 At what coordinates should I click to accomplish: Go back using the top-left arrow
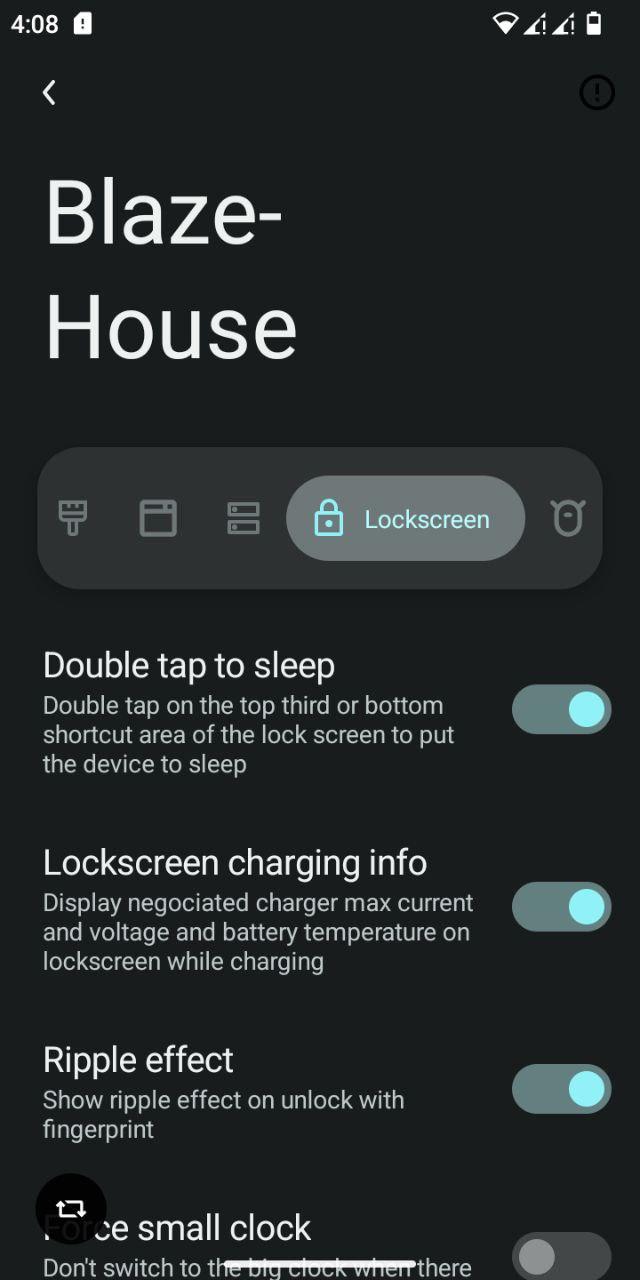click(x=49, y=93)
